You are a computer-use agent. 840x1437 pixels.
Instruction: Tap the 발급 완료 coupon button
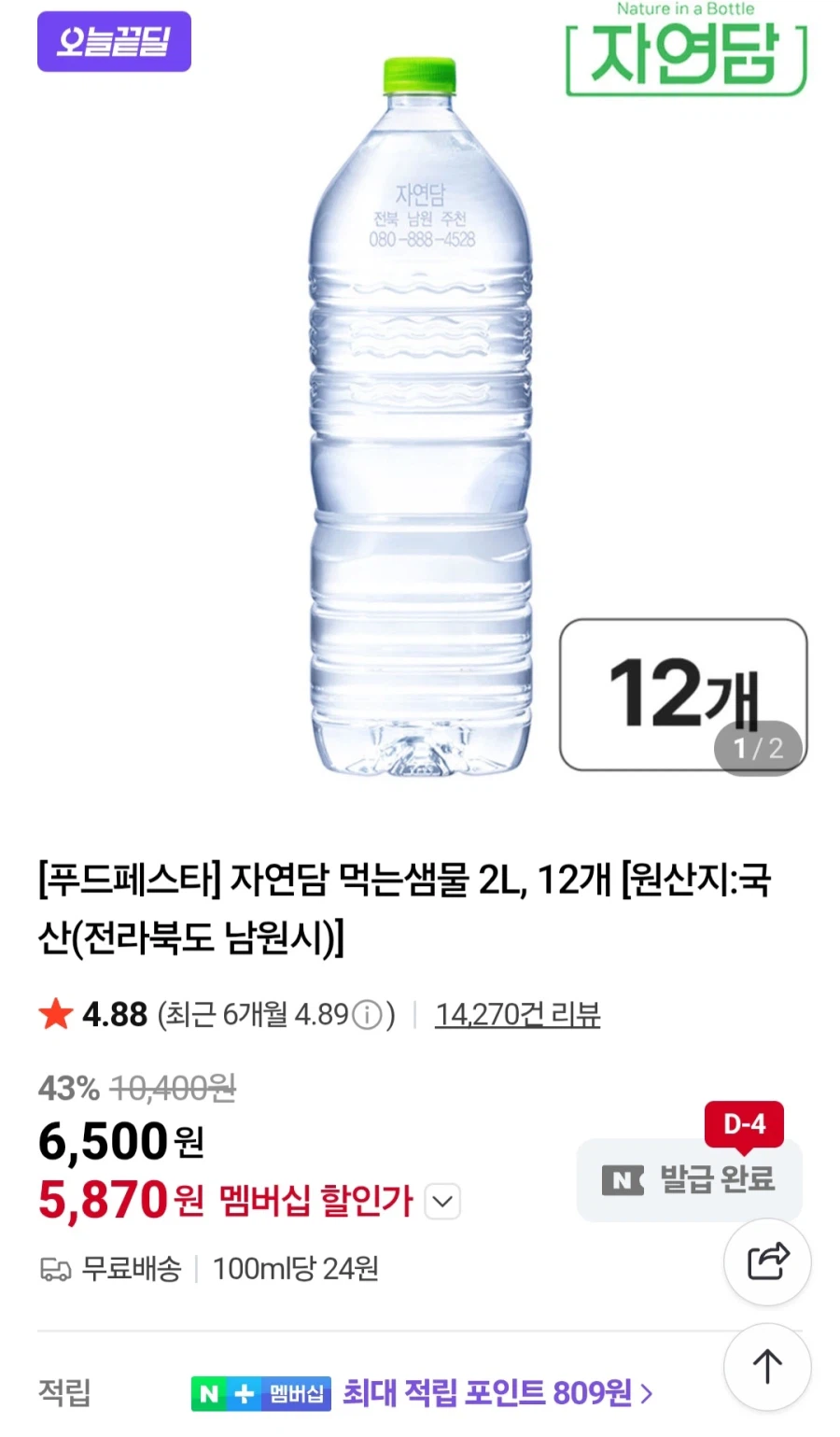(689, 1179)
